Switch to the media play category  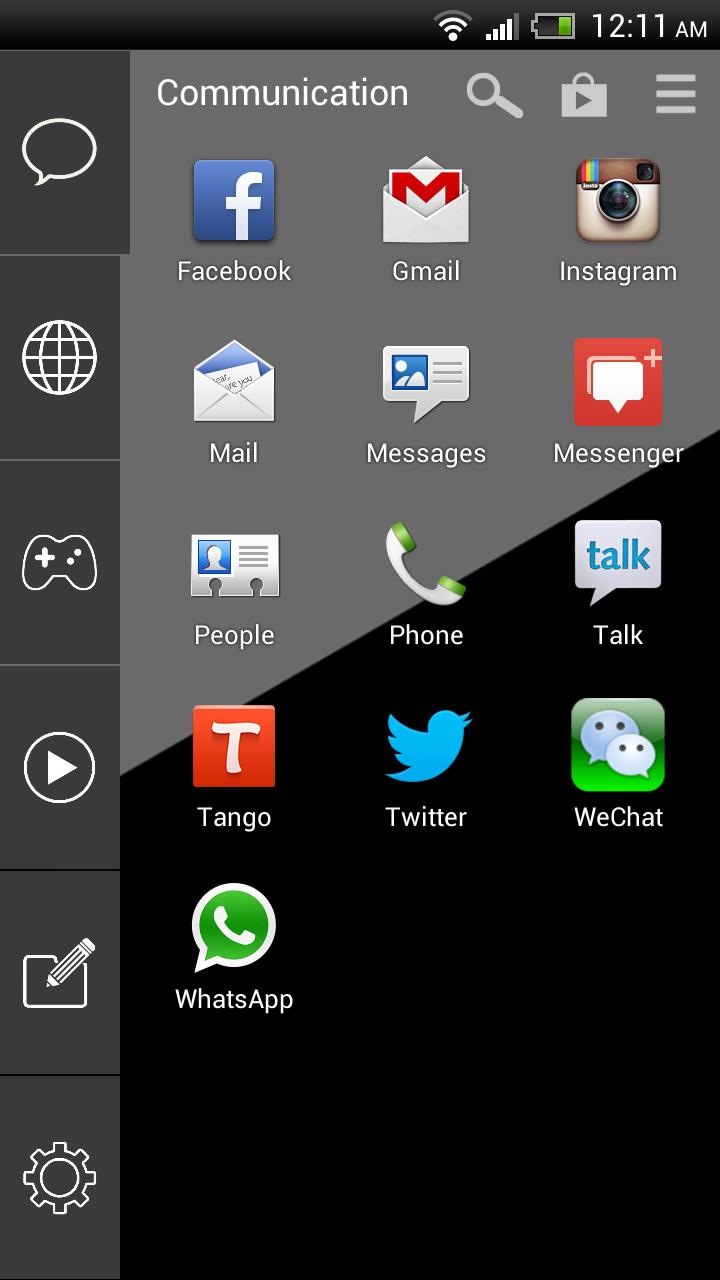[x=60, y=767]
